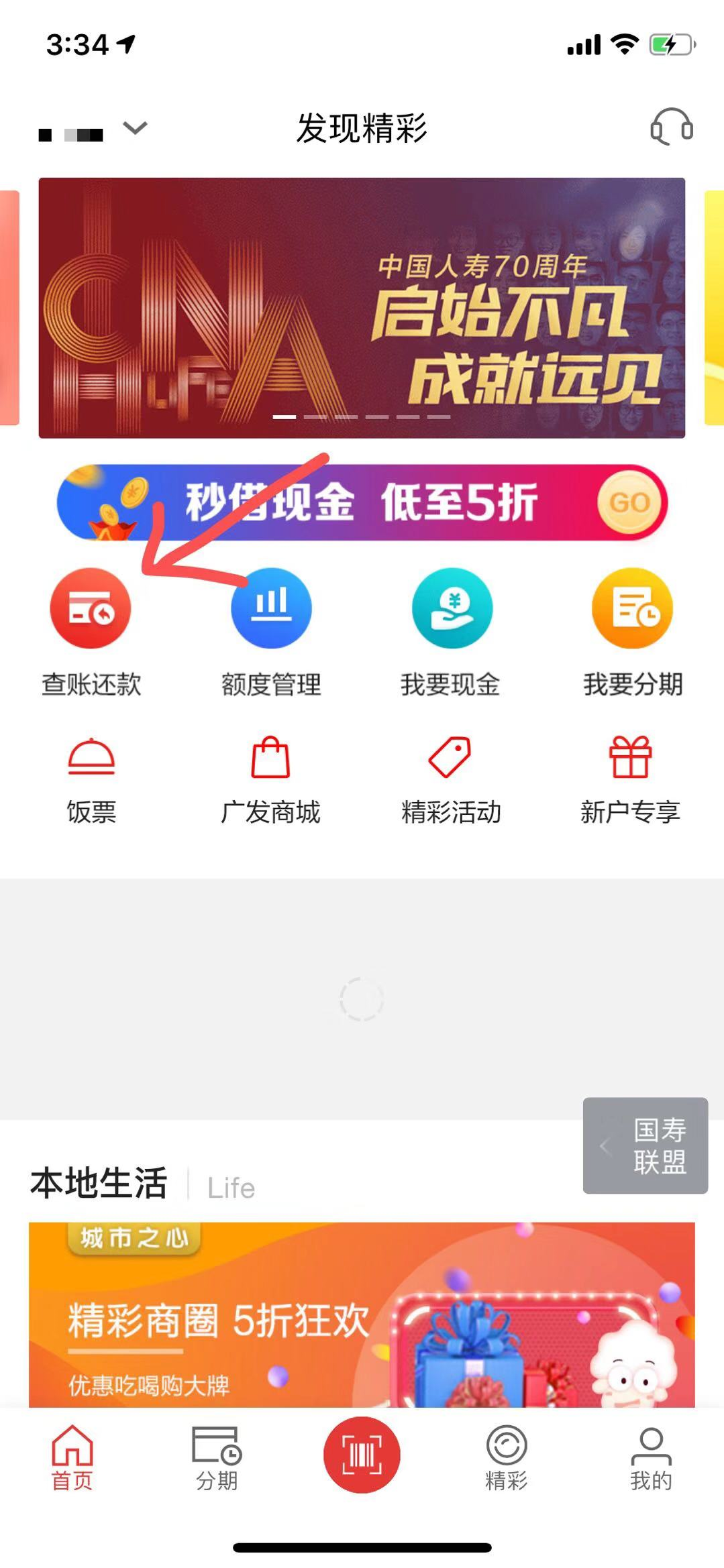Open the 精彩商圈 5折狂欢 card

pos(362,1314)
